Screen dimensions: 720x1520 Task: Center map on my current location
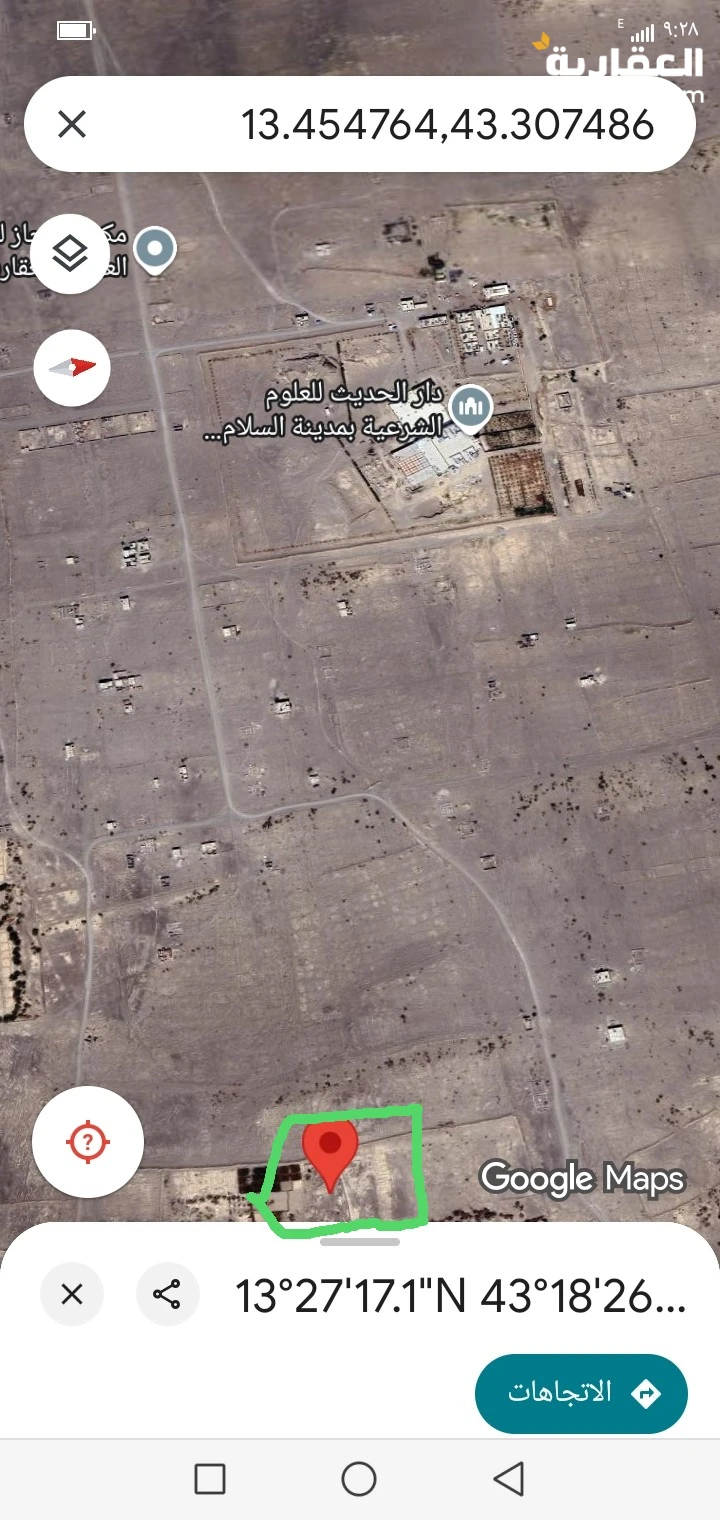(x=88, y=1141)
